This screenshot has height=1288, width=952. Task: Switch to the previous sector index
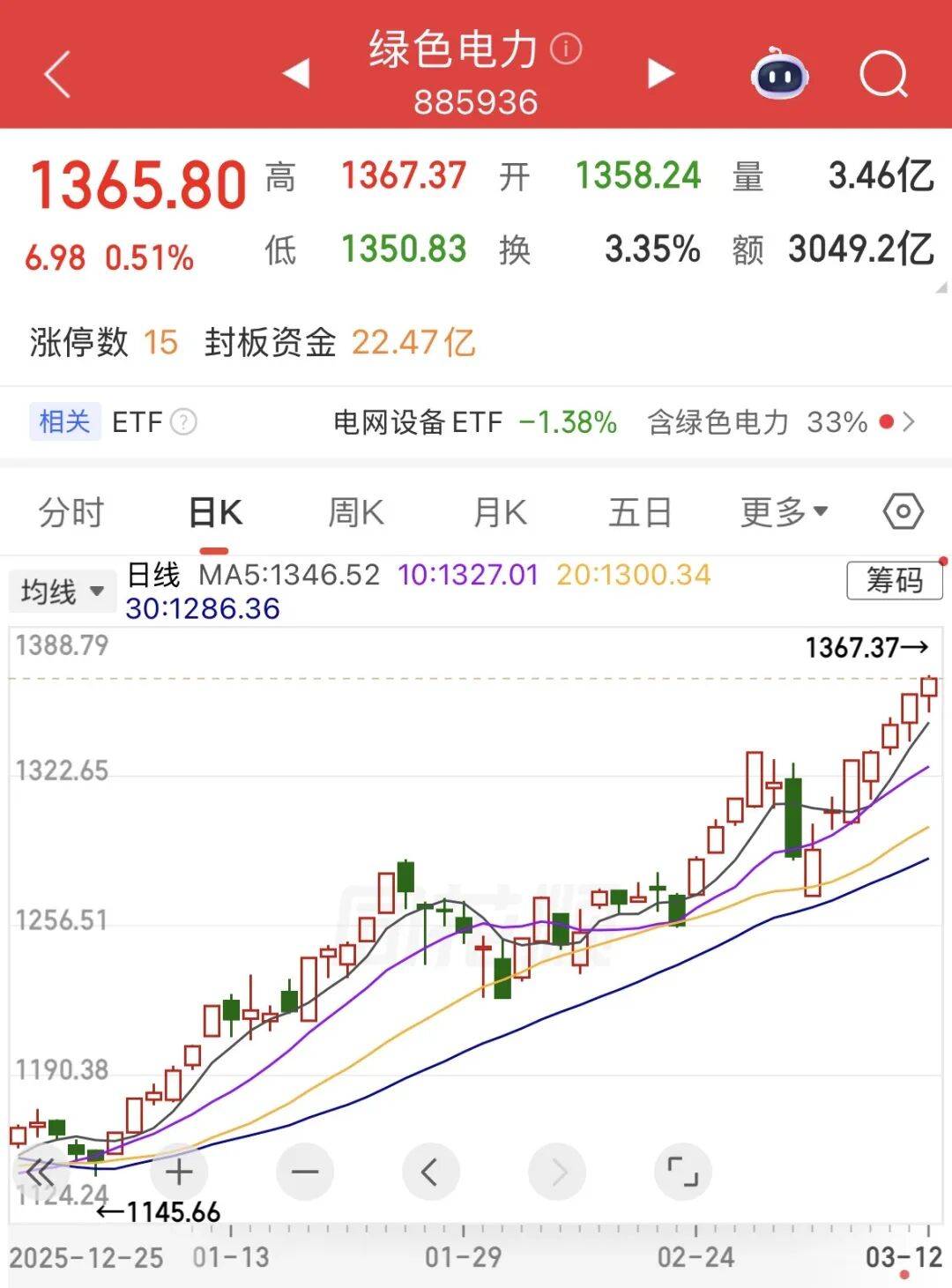click(x=296, y=74)
